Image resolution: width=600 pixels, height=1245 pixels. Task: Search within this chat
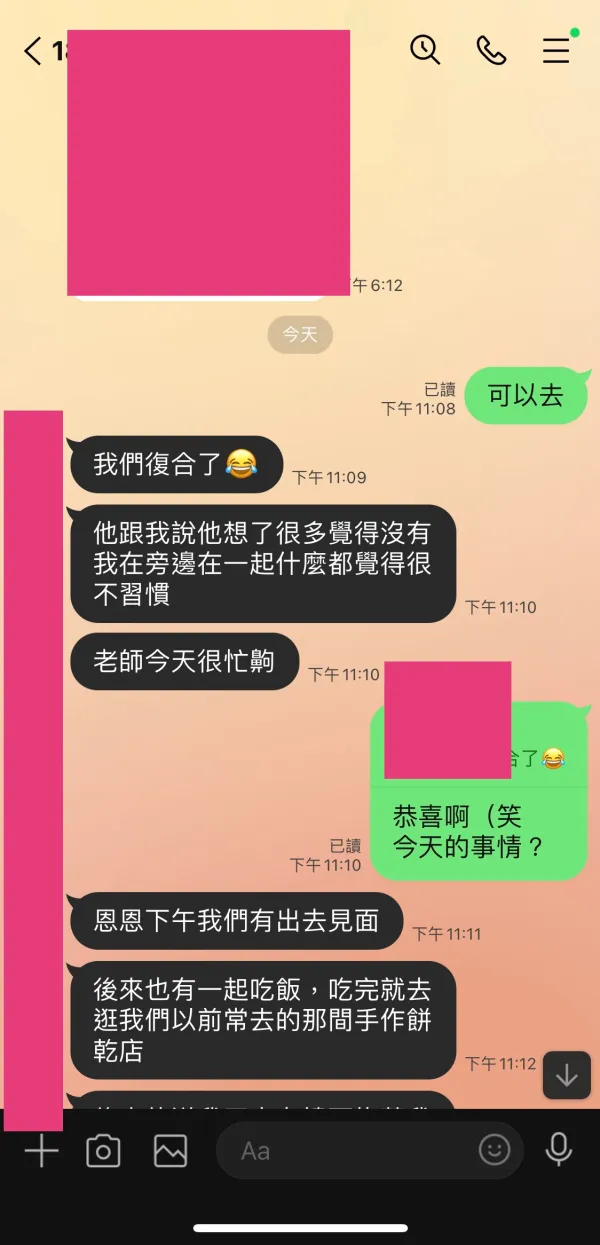(425, 50)
